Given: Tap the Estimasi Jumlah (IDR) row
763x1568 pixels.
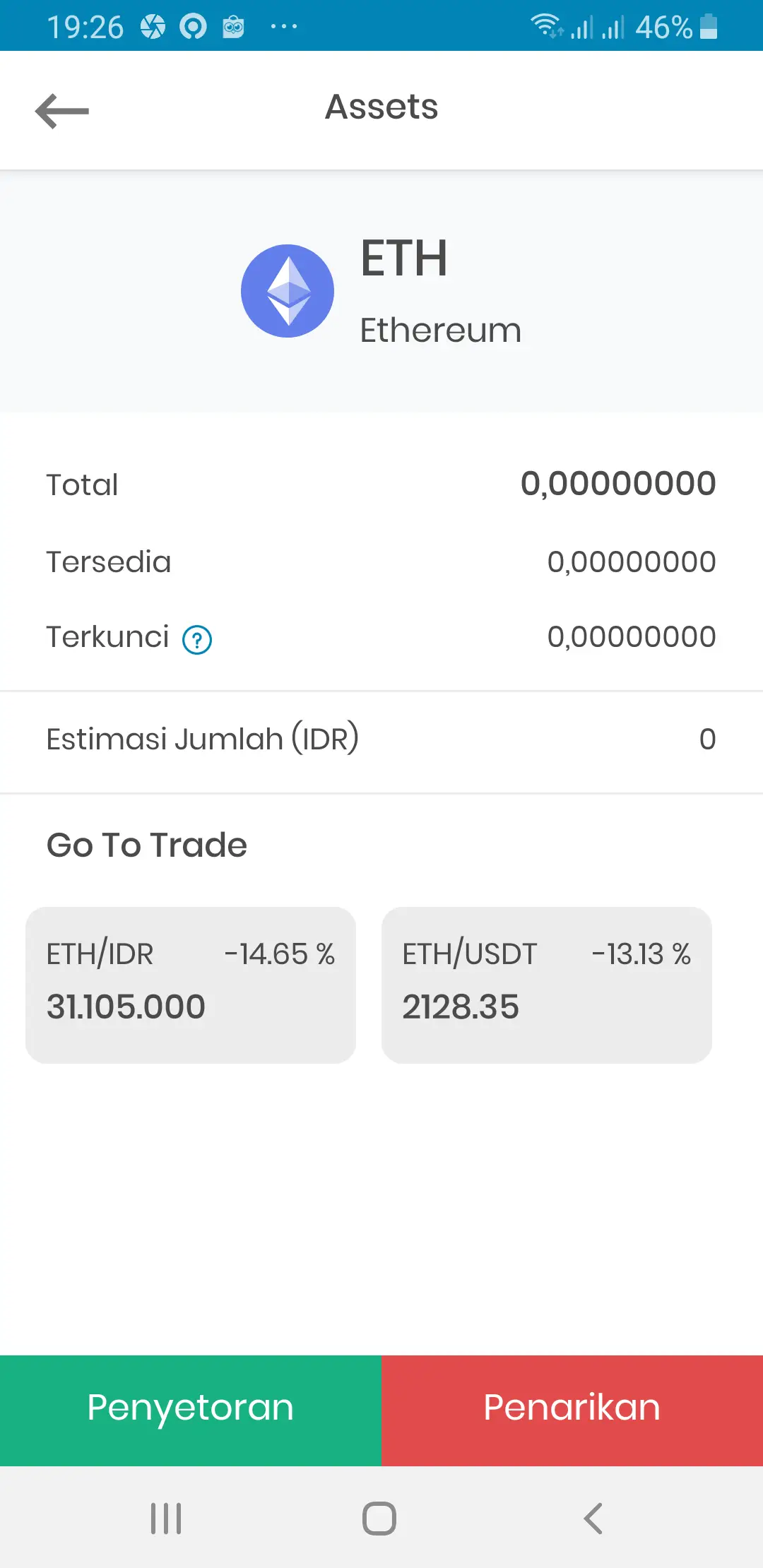Looking at the screenshot, I should 381,738.
